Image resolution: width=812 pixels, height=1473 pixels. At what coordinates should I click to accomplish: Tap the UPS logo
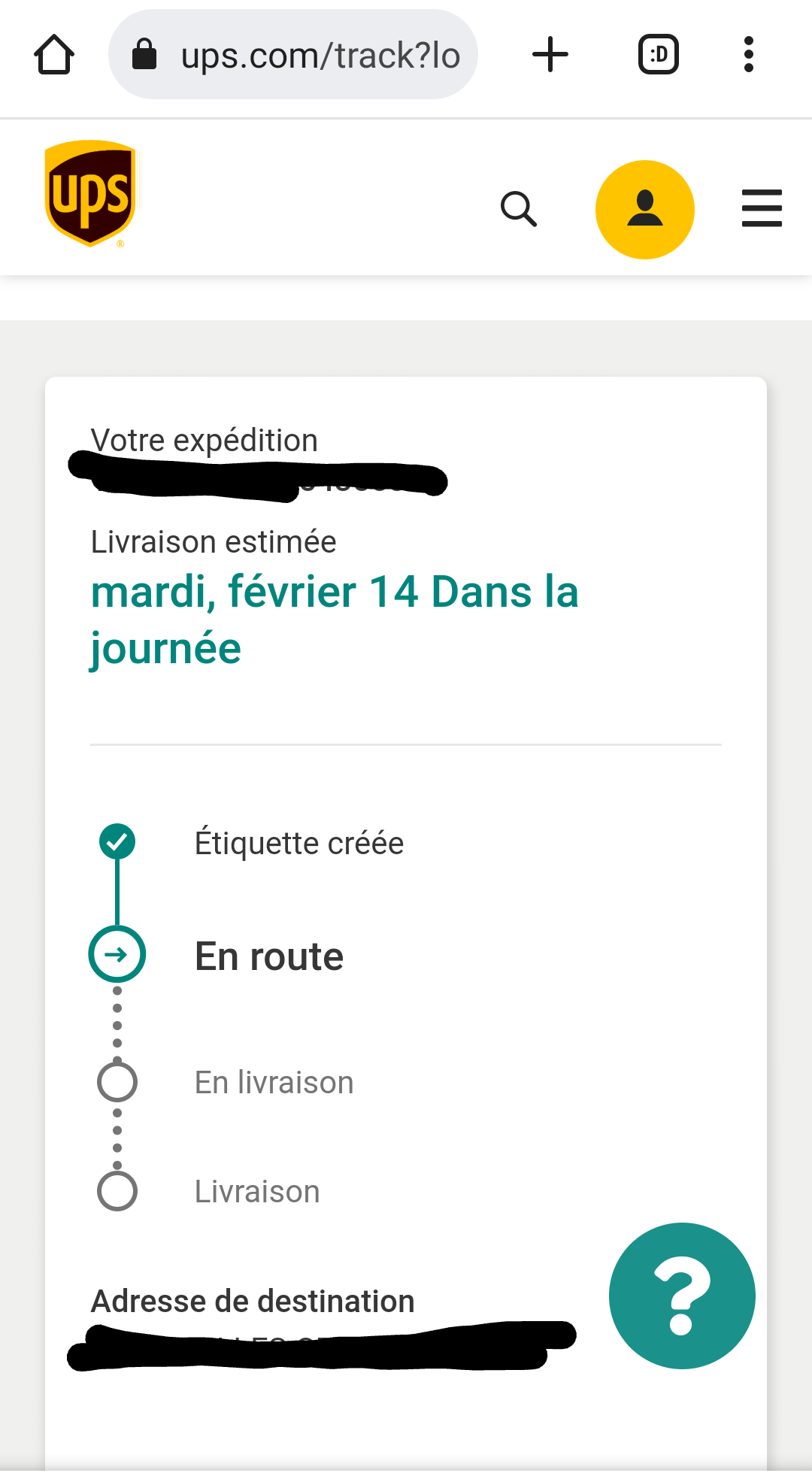(90, 194)
